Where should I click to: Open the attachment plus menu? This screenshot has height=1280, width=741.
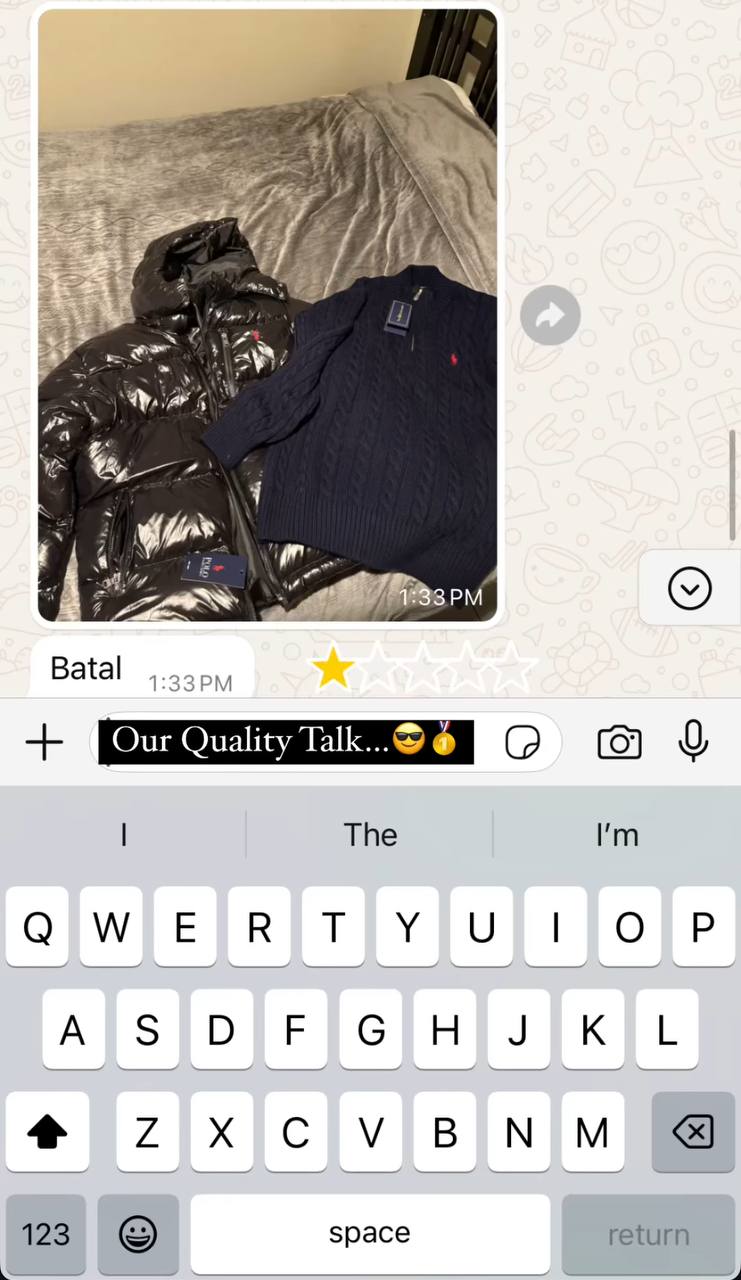(x=44, y=742)
